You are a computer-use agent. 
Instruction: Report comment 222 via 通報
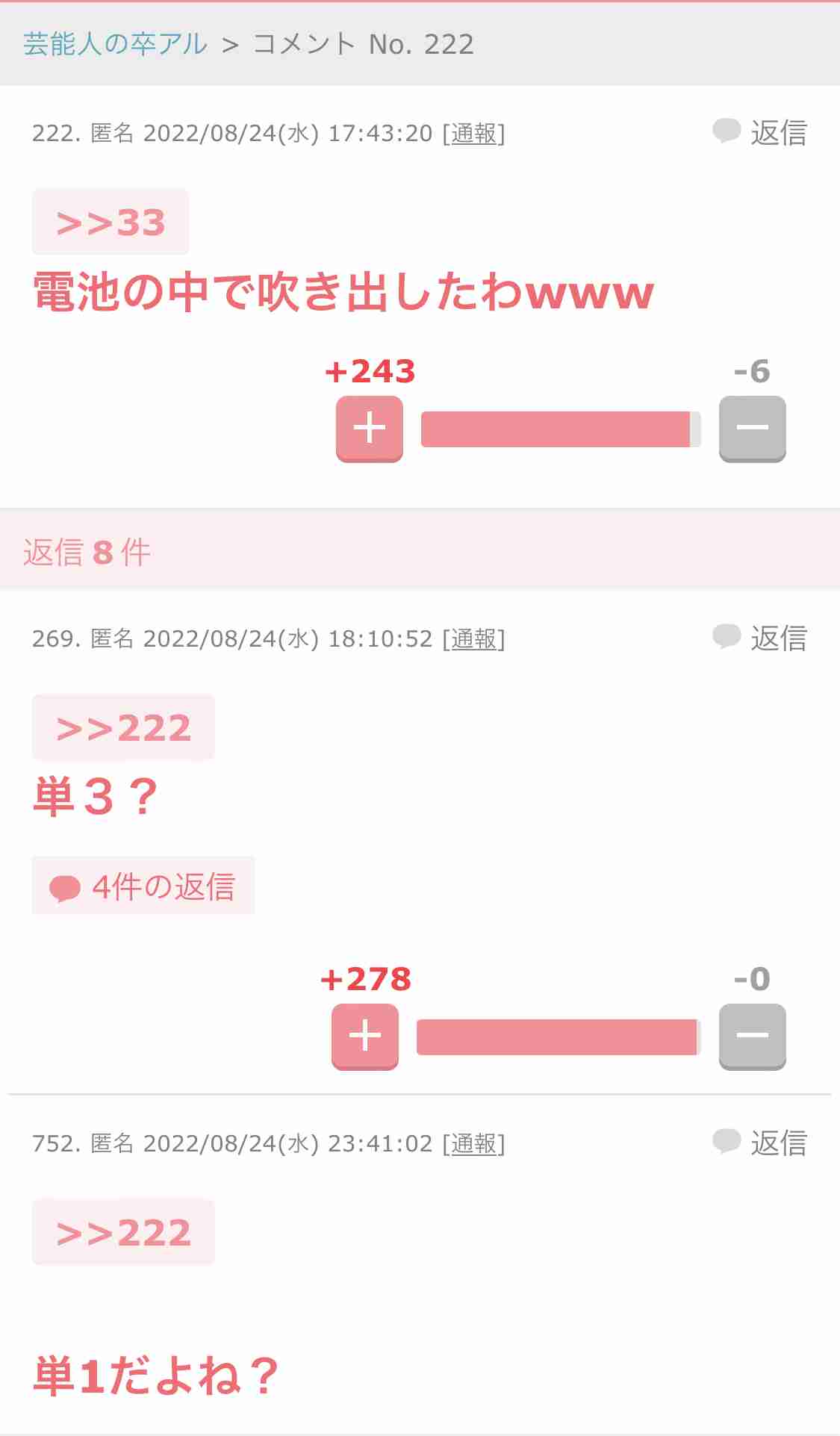pos(474,134)
